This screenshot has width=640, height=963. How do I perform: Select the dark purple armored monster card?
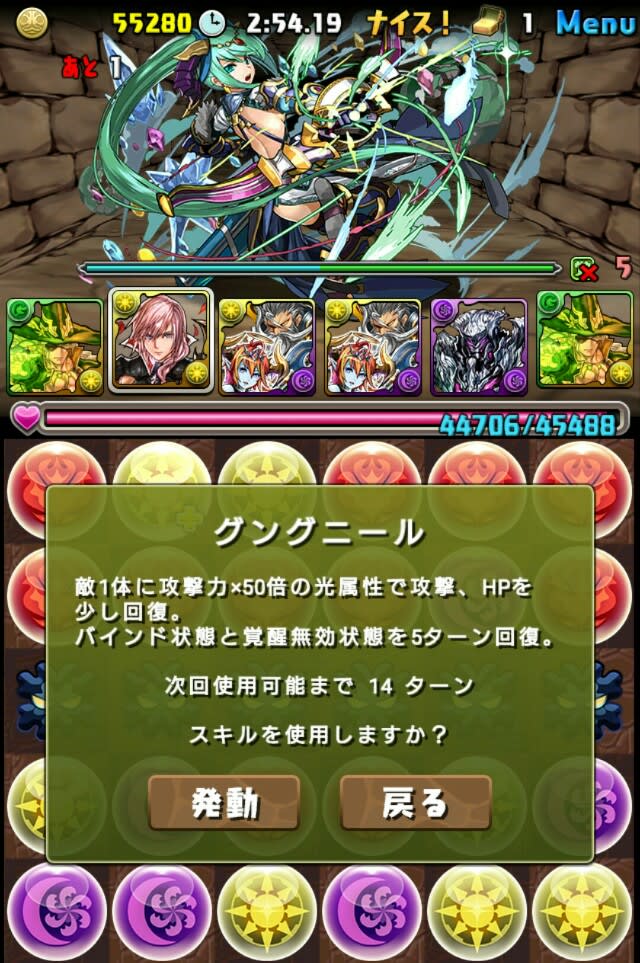tap(478, 343)
